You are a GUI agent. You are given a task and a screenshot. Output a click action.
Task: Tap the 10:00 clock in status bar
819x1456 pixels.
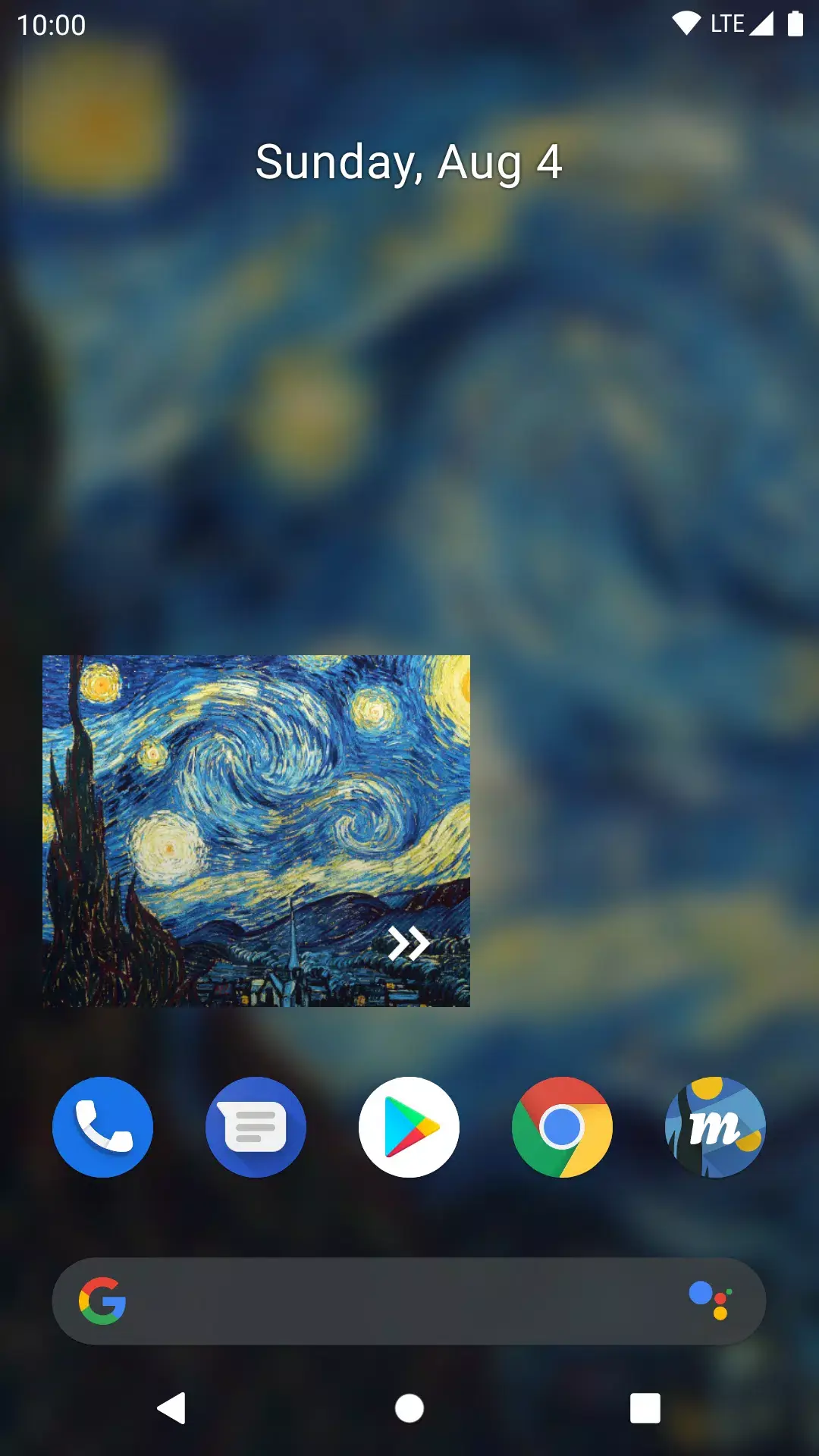49,25
